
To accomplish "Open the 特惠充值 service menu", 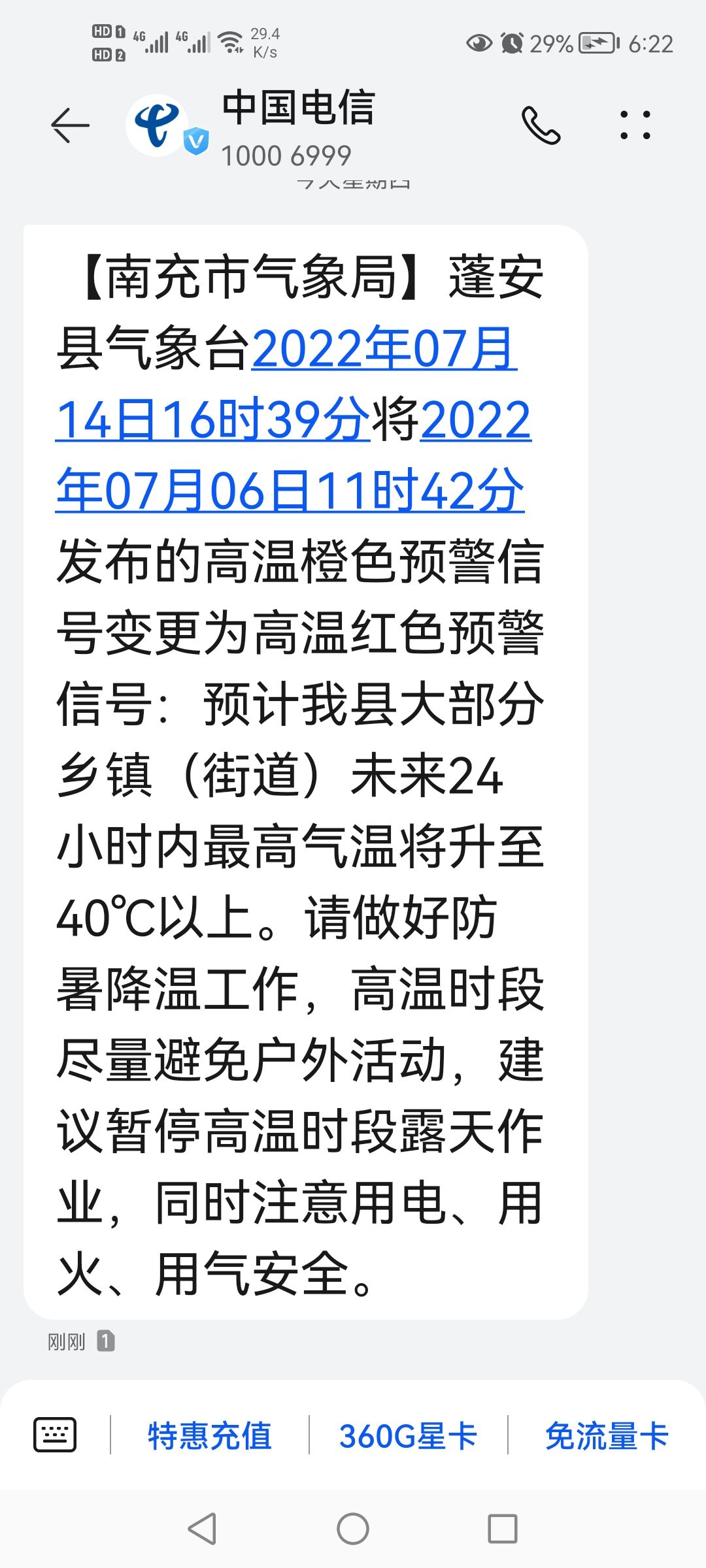I will (209, 1435).
